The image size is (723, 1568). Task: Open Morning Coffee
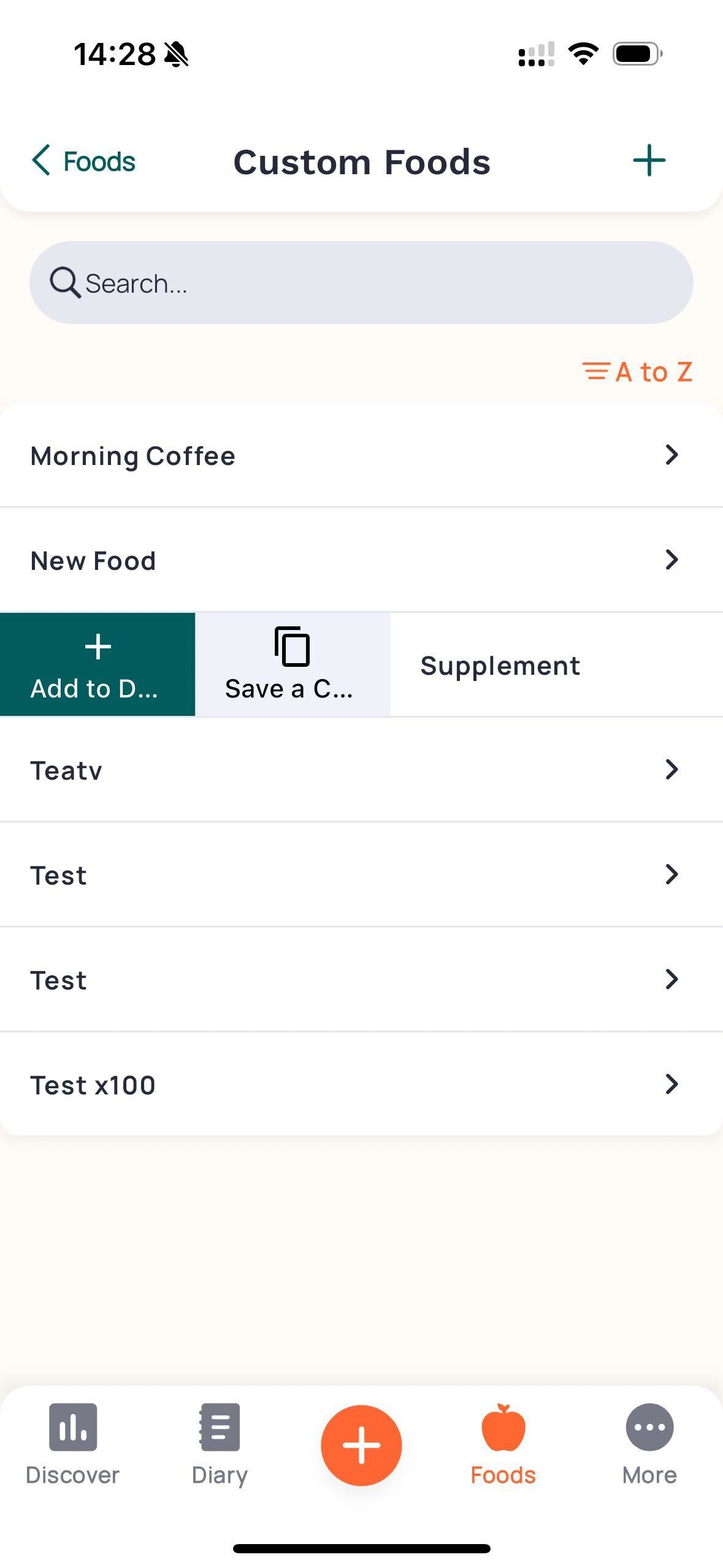click(x=361, y=455)
